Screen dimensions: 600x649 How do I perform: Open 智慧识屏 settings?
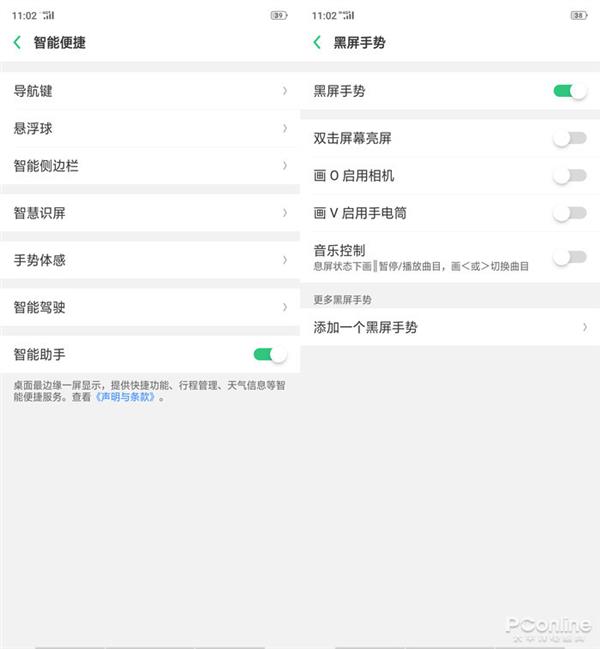pos(150,213)
